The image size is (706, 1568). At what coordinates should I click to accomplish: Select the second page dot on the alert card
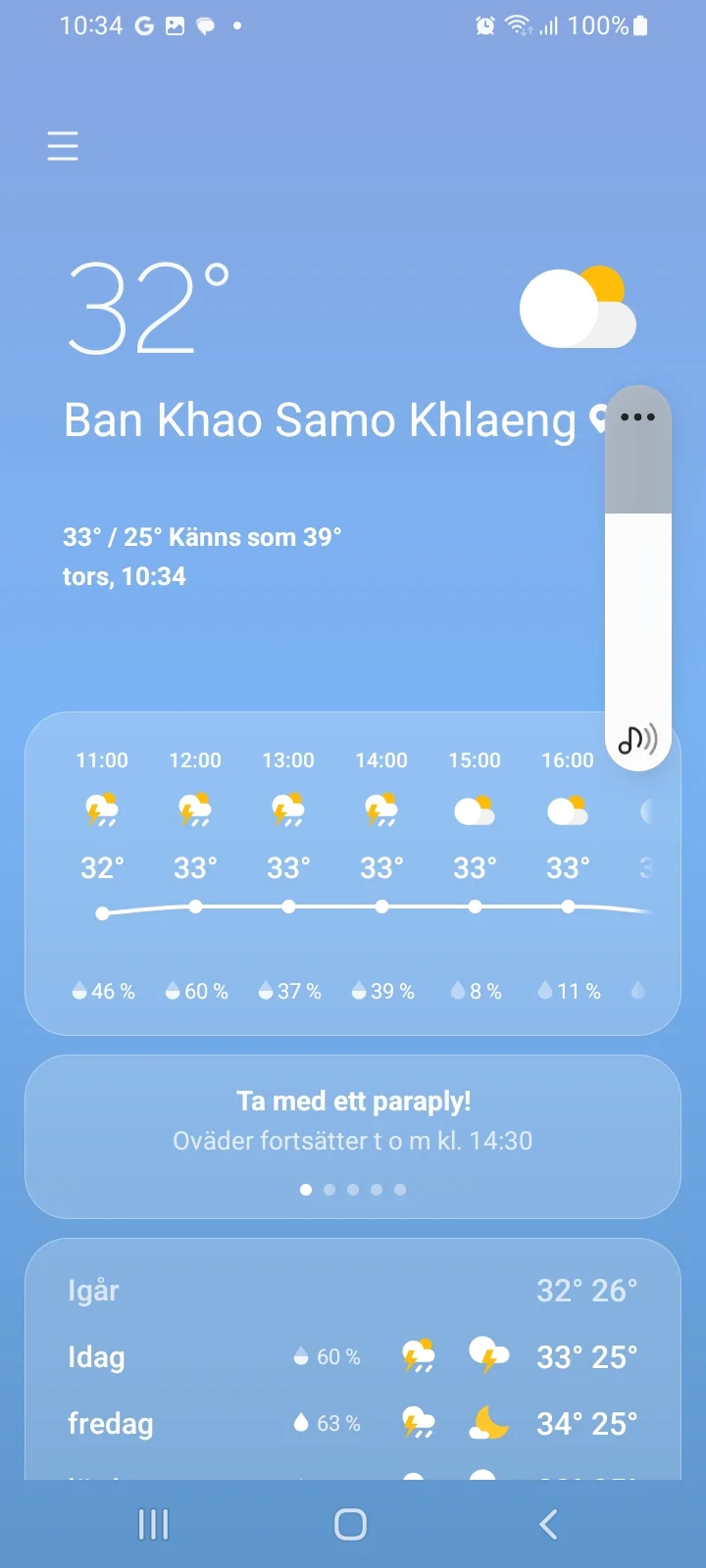pyautogui.click(x=331, y=1189)
